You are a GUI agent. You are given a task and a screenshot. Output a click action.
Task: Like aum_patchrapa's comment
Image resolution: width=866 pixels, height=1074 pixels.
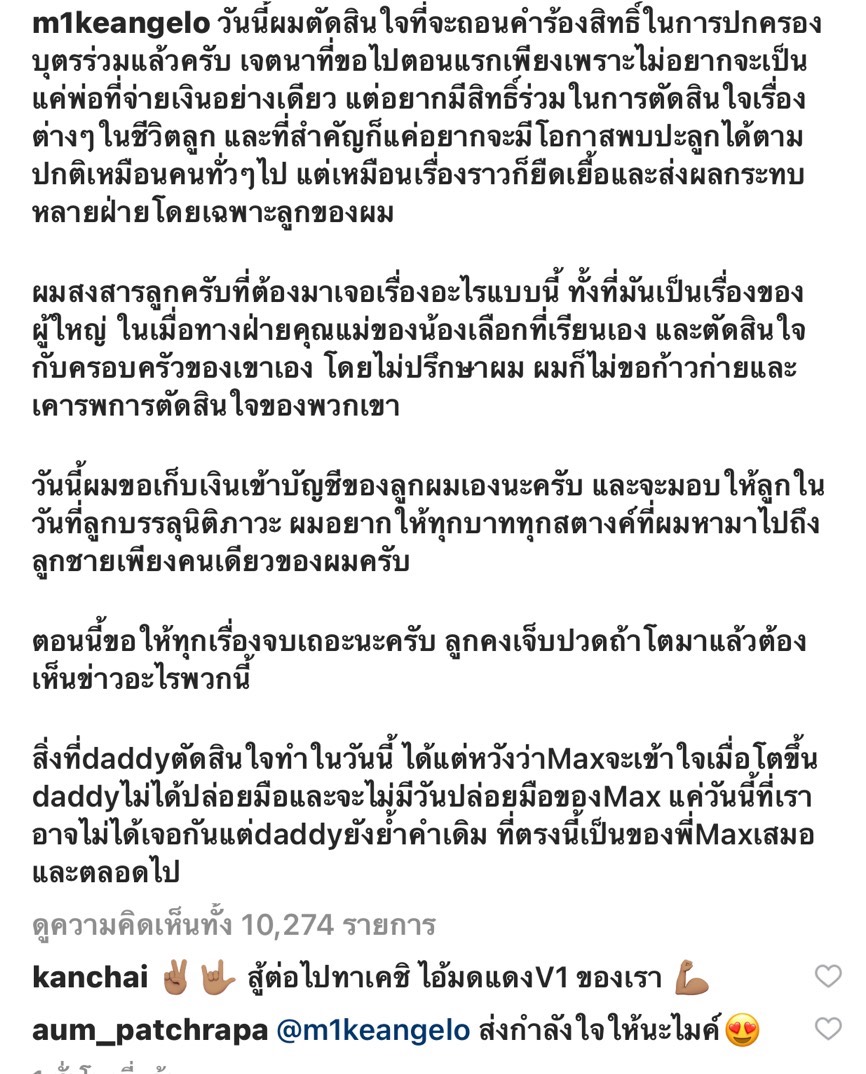click(x=828, y=1029)
